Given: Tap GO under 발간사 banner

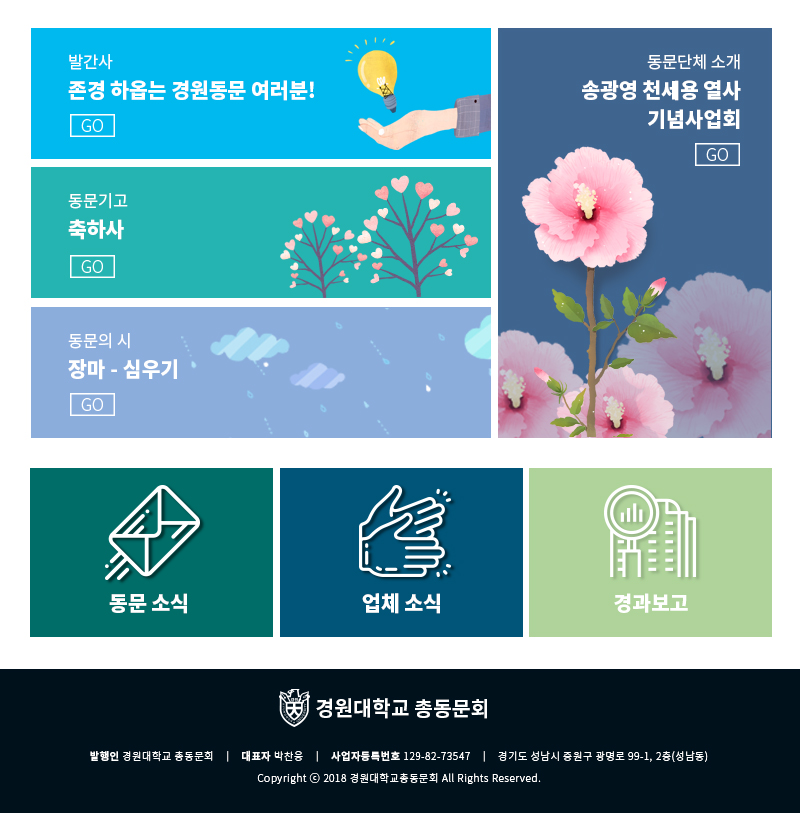Looking at the screenshot, I should 92,126.
